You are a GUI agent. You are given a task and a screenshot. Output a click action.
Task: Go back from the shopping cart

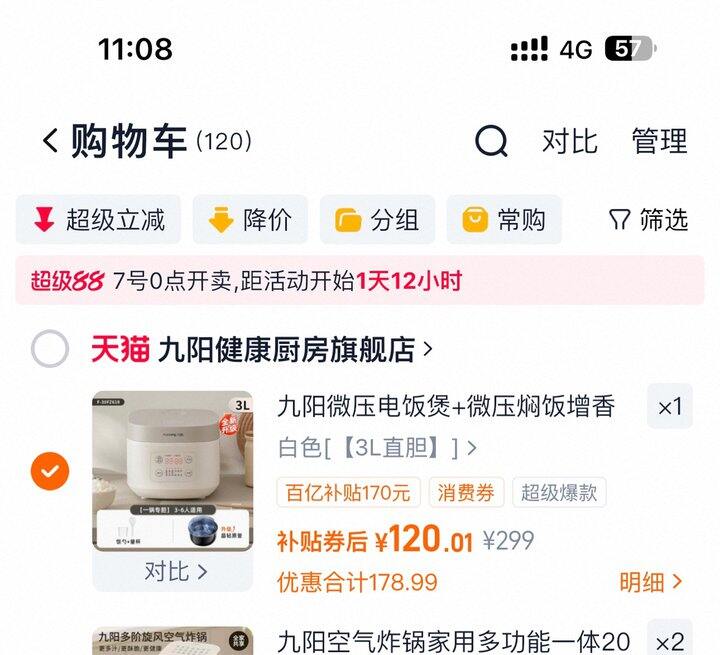[x=50, y=141]
